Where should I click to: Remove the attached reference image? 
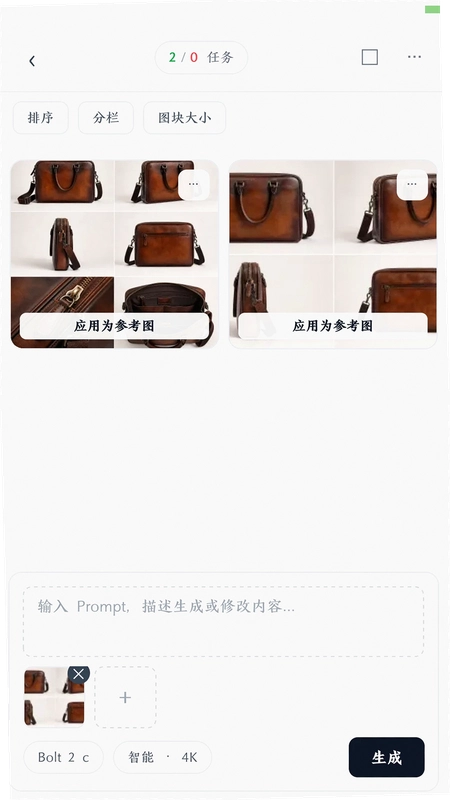[x=79, y=674]
